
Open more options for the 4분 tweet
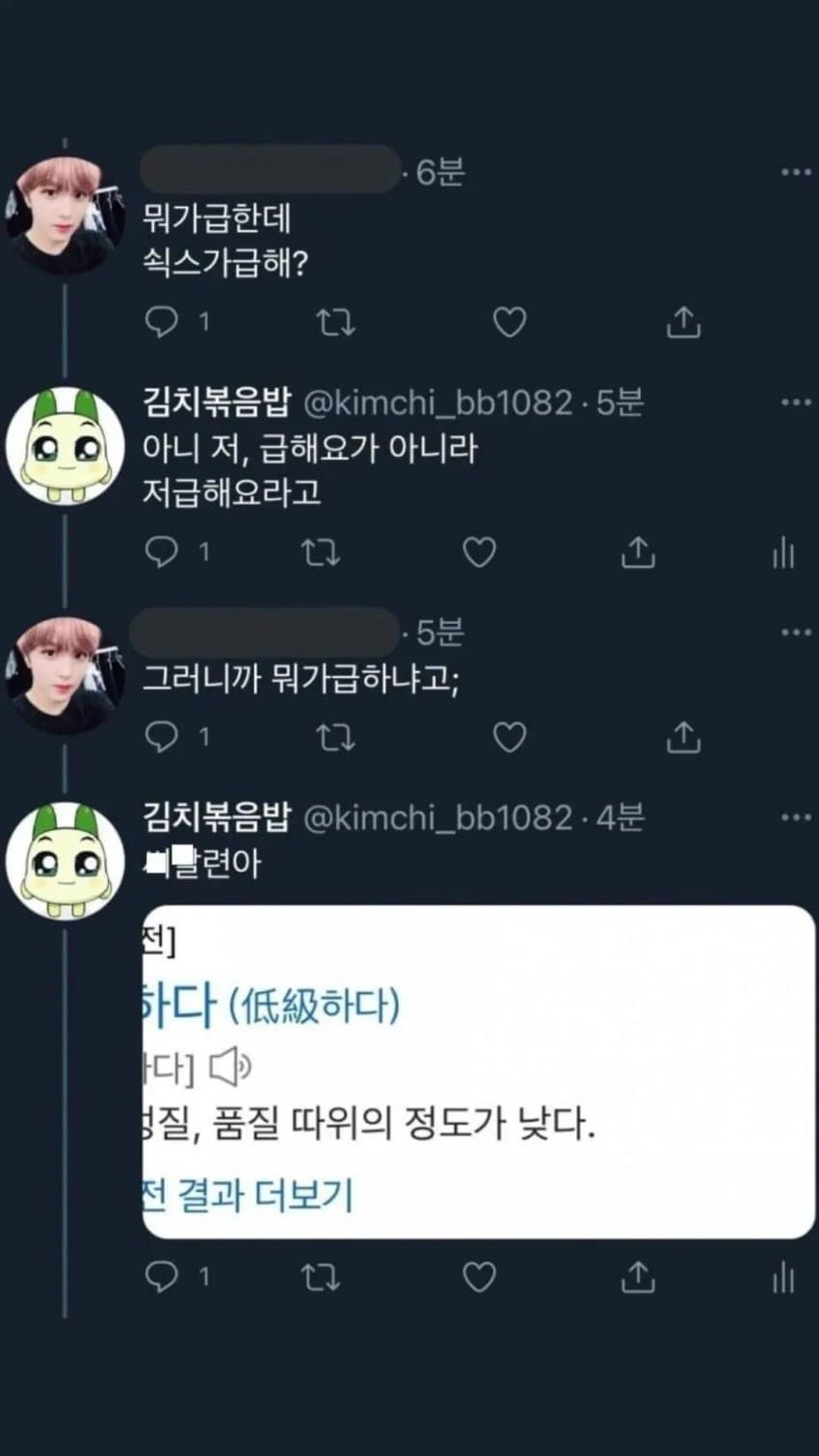tap(795, 818)
